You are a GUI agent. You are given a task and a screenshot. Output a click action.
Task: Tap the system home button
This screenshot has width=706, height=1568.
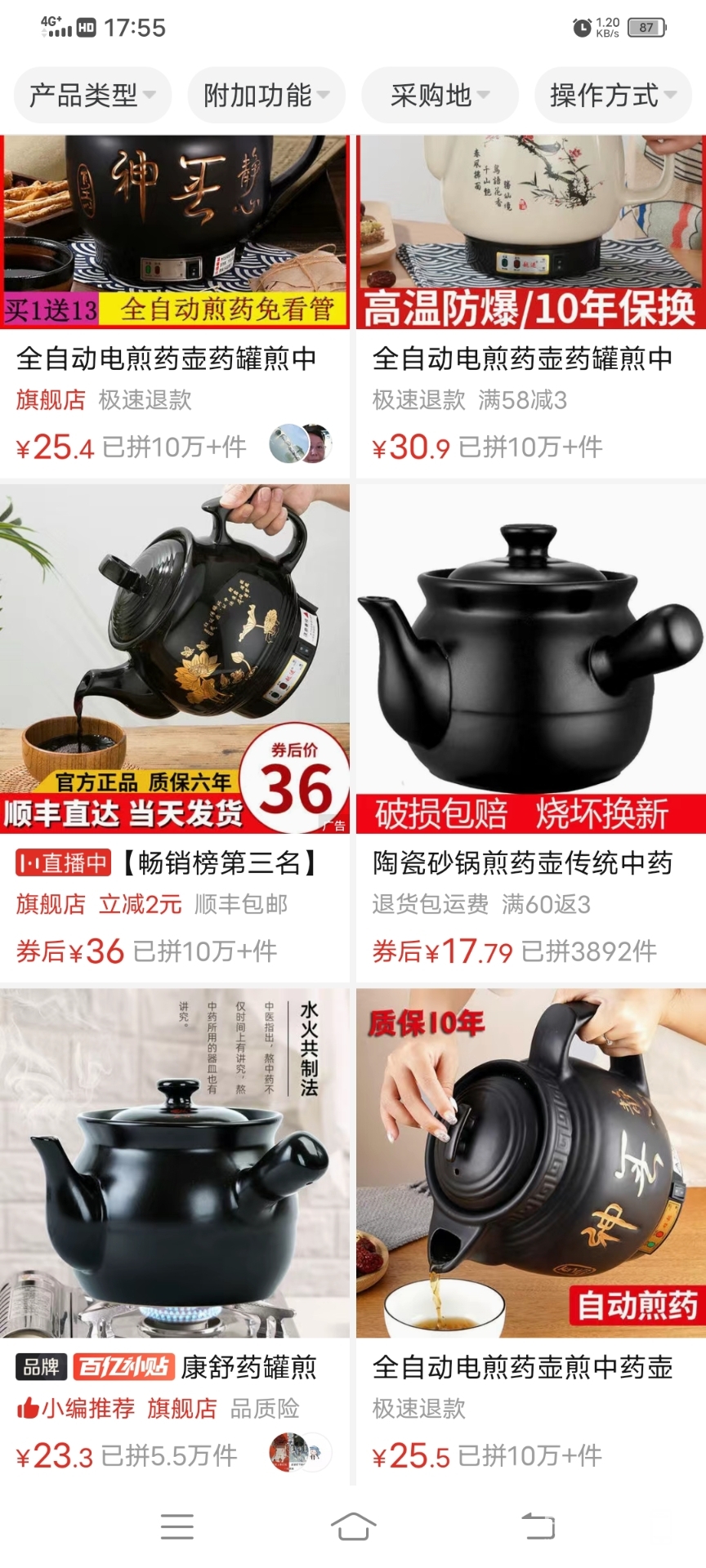tap(353, 1526)
